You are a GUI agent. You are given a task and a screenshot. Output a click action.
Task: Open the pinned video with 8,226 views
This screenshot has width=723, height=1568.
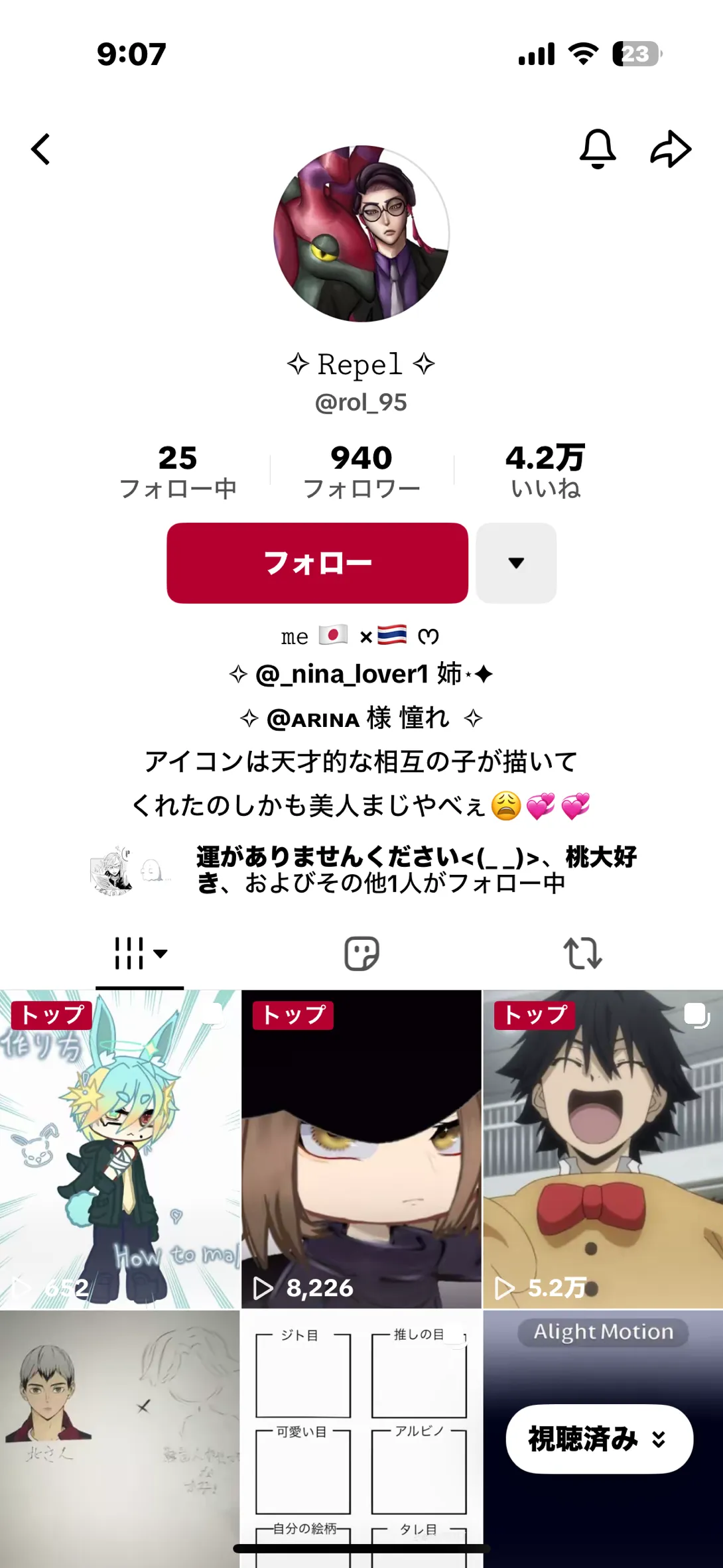point(361,1147)
